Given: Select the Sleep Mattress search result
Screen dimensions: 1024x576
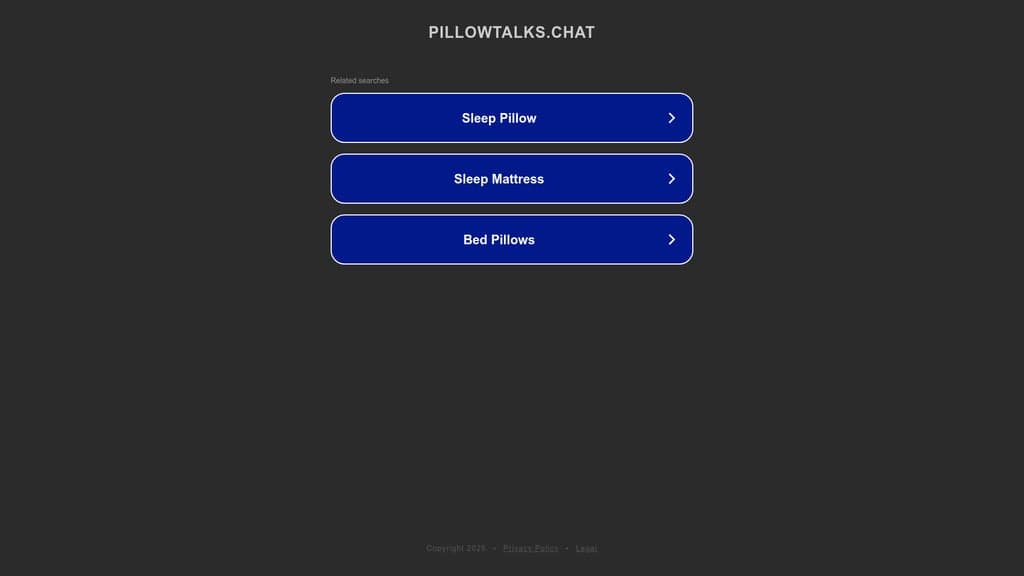Looking at the screenshot, I should (x=511, y=179).
